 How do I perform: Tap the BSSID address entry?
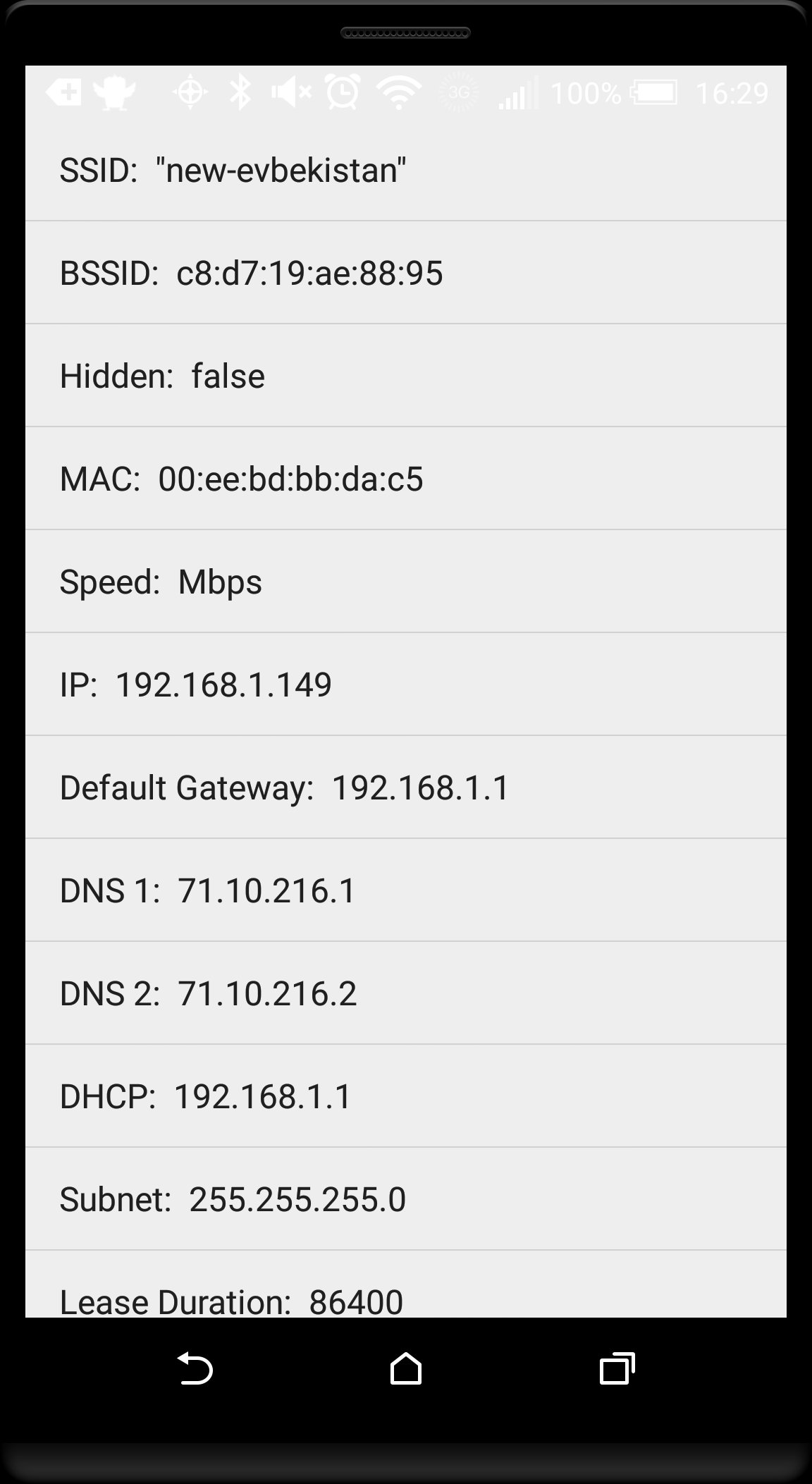[406, 271]
